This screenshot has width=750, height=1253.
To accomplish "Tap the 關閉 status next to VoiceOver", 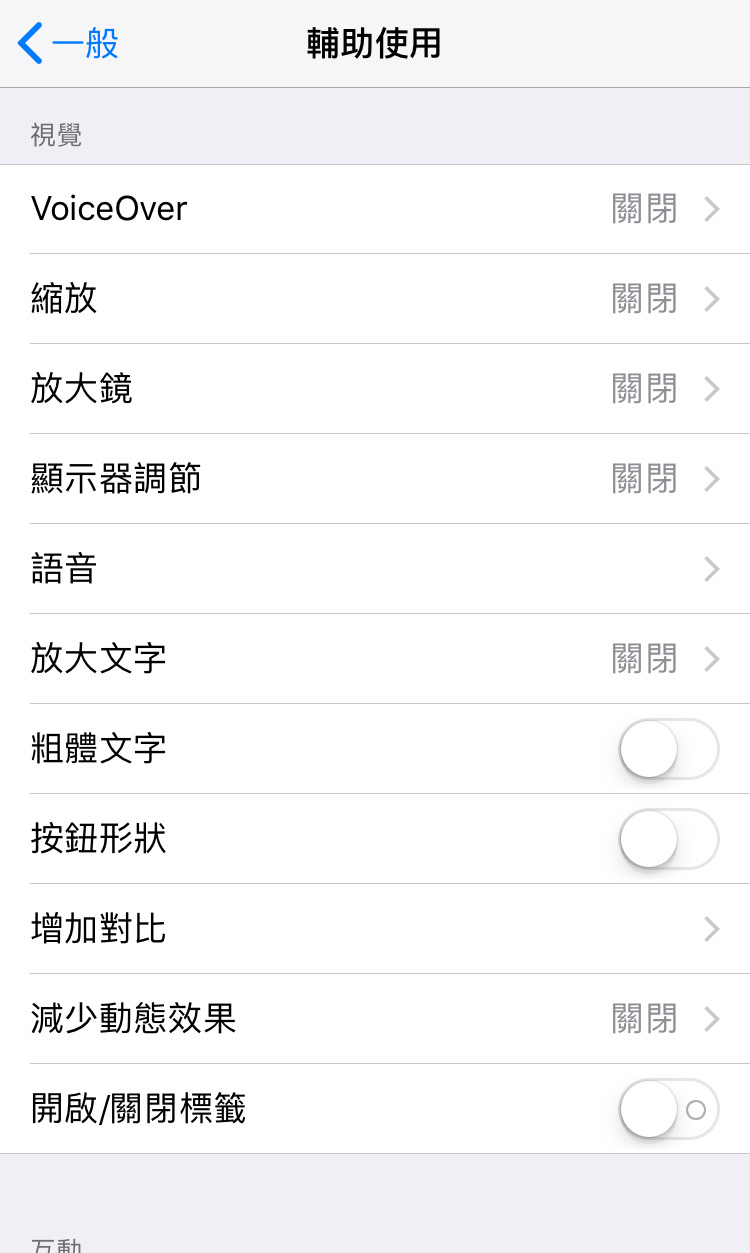I will tap(644, 209).
